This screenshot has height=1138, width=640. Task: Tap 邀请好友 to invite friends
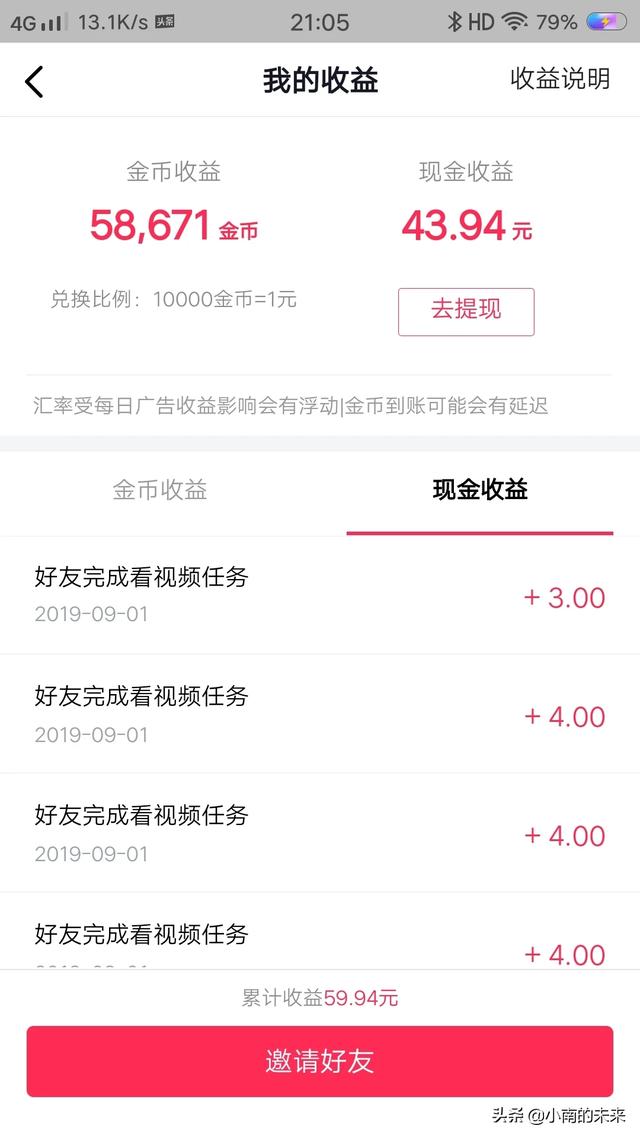pyautogui.click(x=320, y=1061)
